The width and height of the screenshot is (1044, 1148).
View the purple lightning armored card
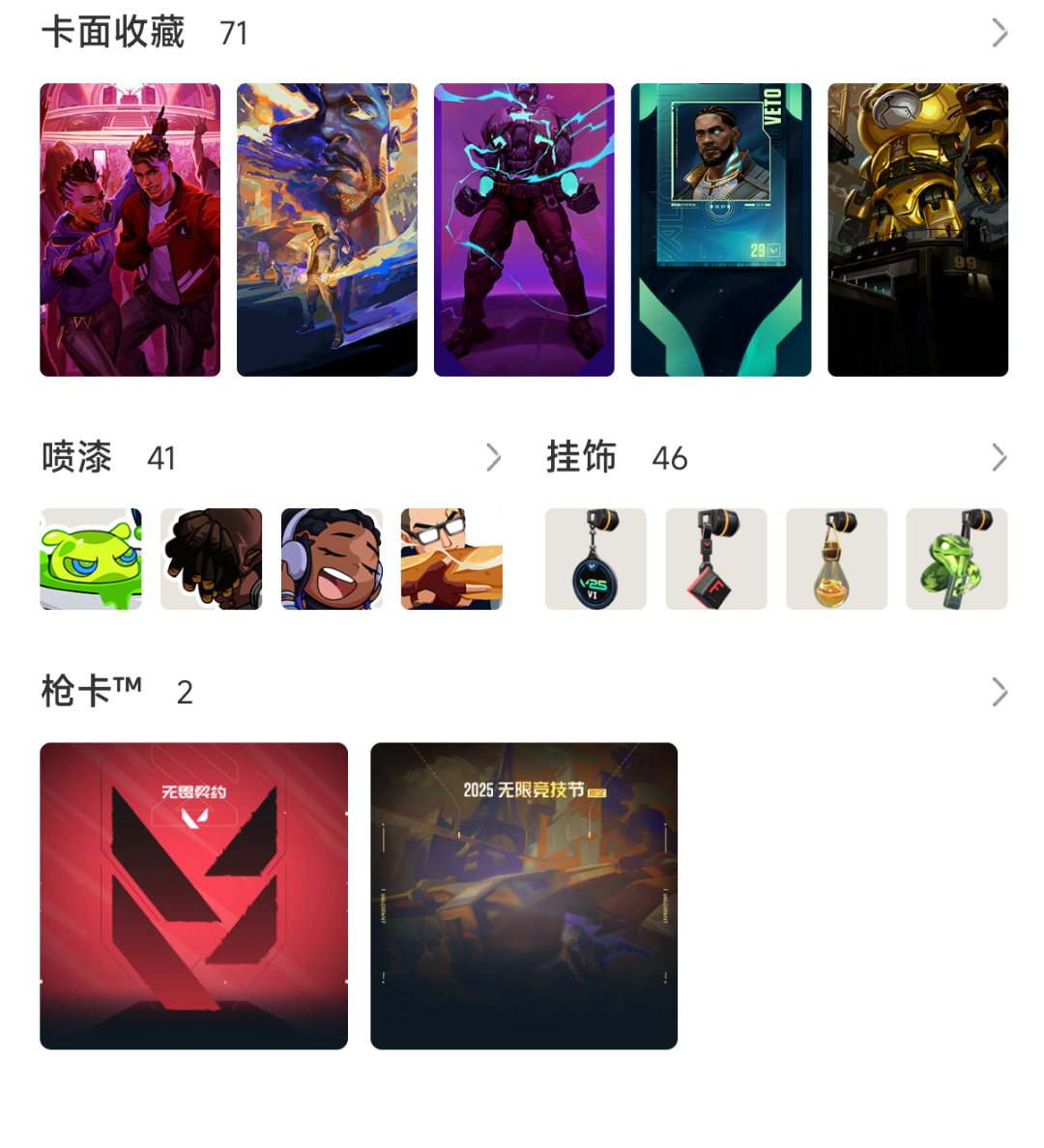pos(524,230)
